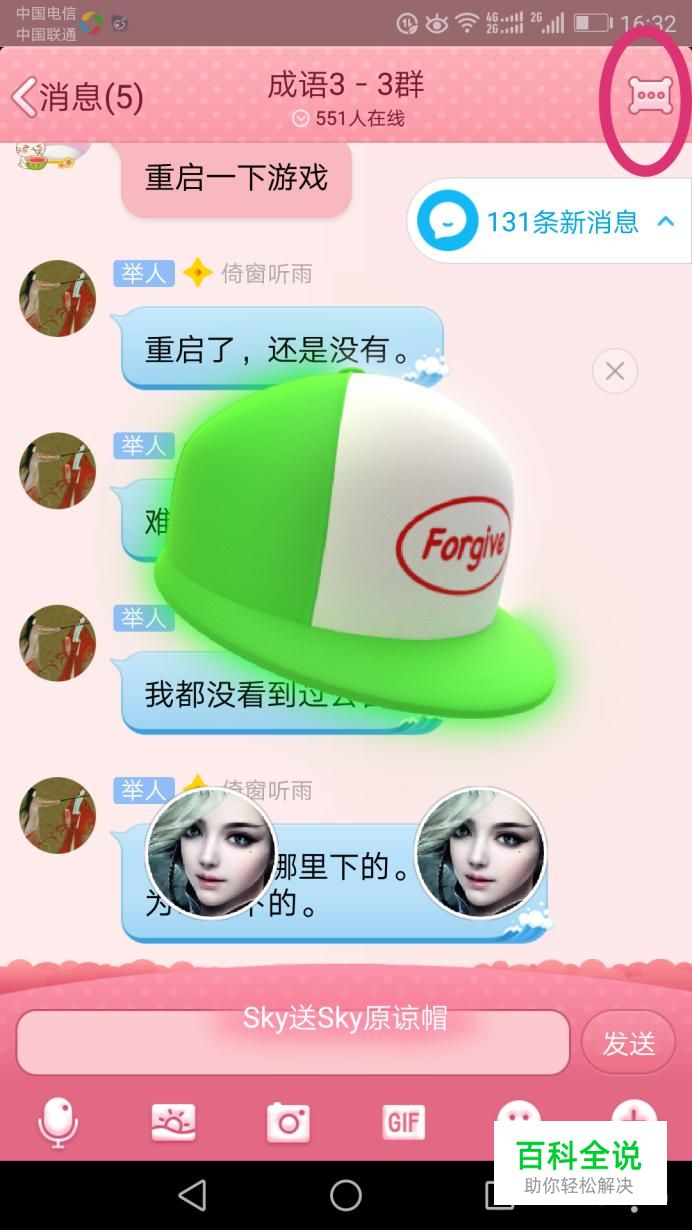Open the camera to take a photo
Image resolution: width=692 pixels, height=1230 pixels.
[288, 1122]
